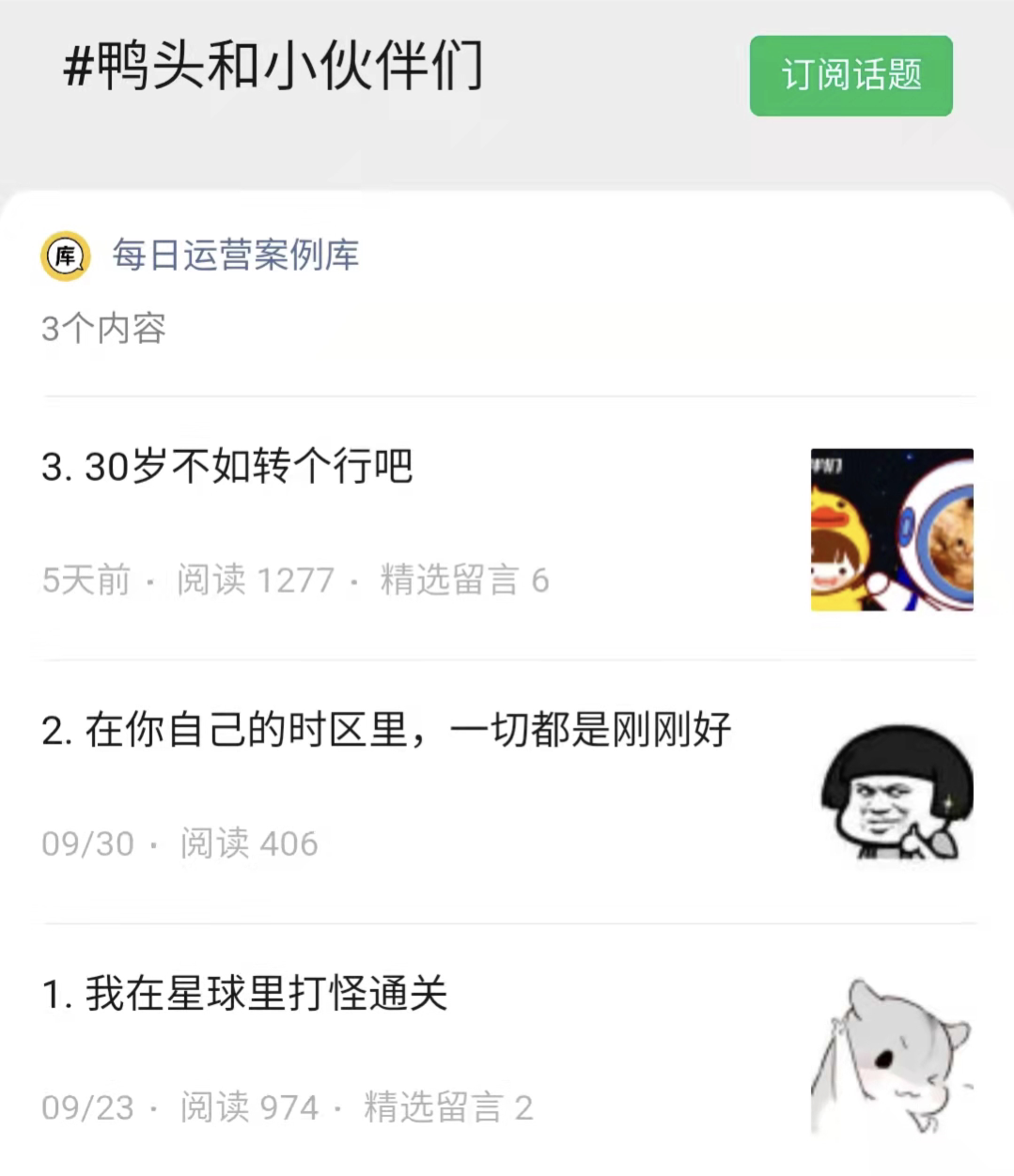The image size is (1014, 1176).
Task: Read 在你自己的时区里，一切都是刚刚好
Action: click(385, 730)
